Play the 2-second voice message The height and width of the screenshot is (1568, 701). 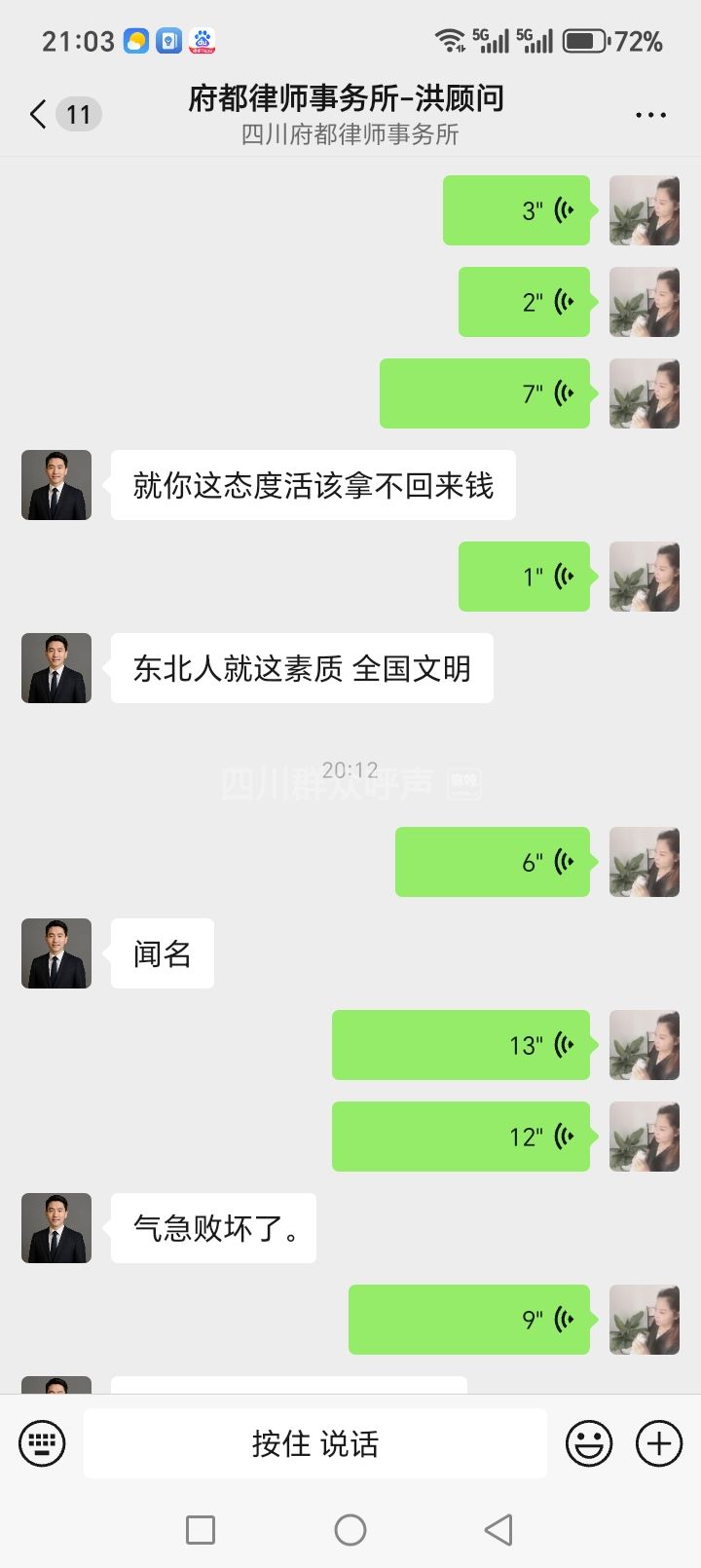click(x=524, y=302)
